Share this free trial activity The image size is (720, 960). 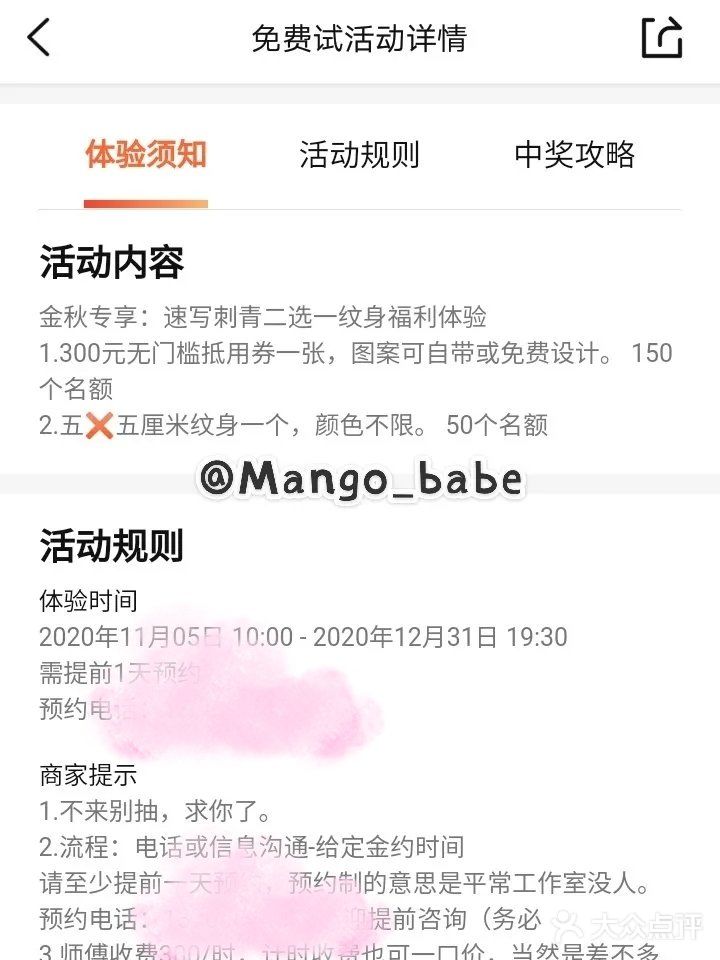(x=661, y=39)
